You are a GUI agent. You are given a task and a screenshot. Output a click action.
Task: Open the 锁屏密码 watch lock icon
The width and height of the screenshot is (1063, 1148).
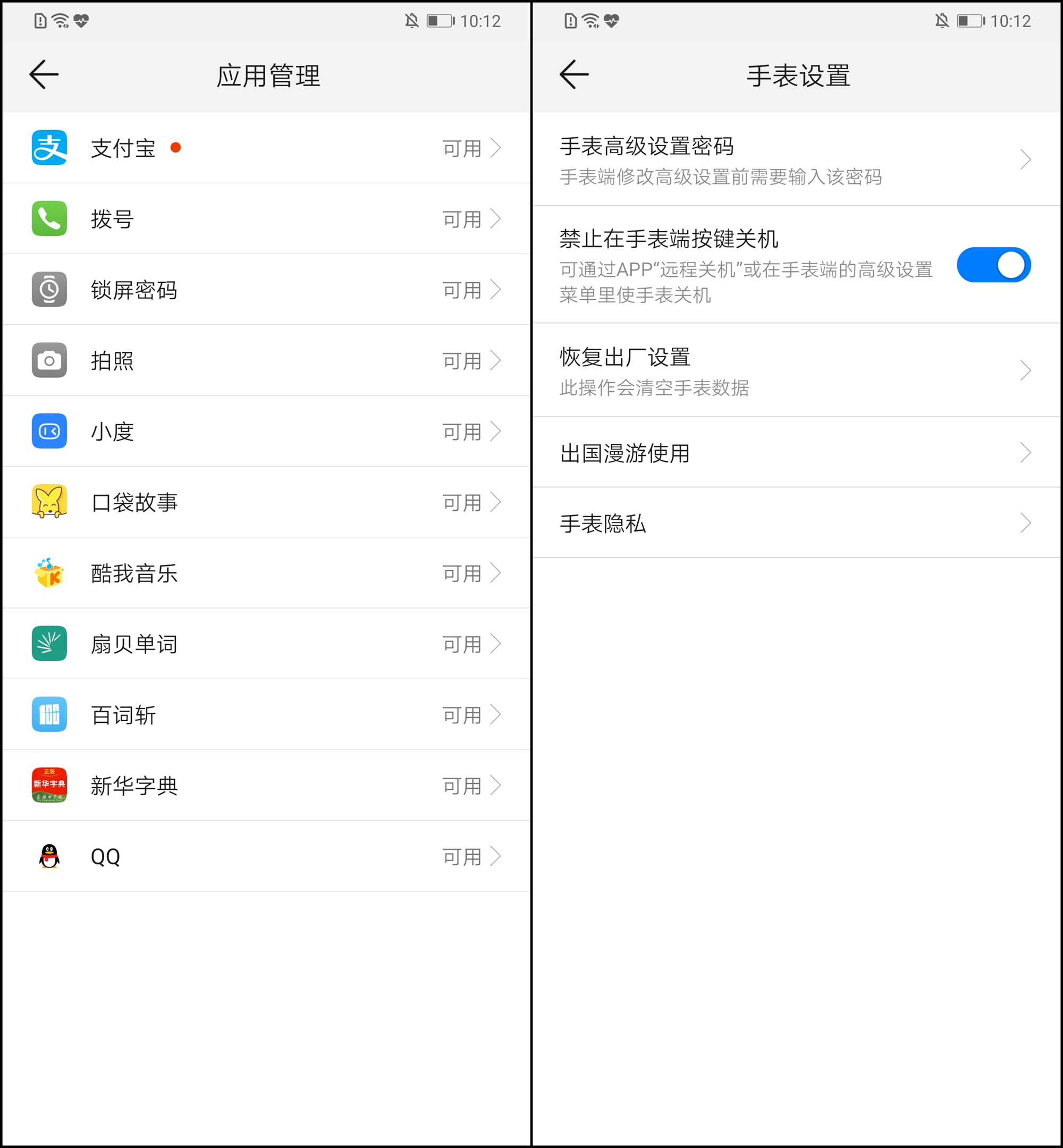tap(49, 290)
